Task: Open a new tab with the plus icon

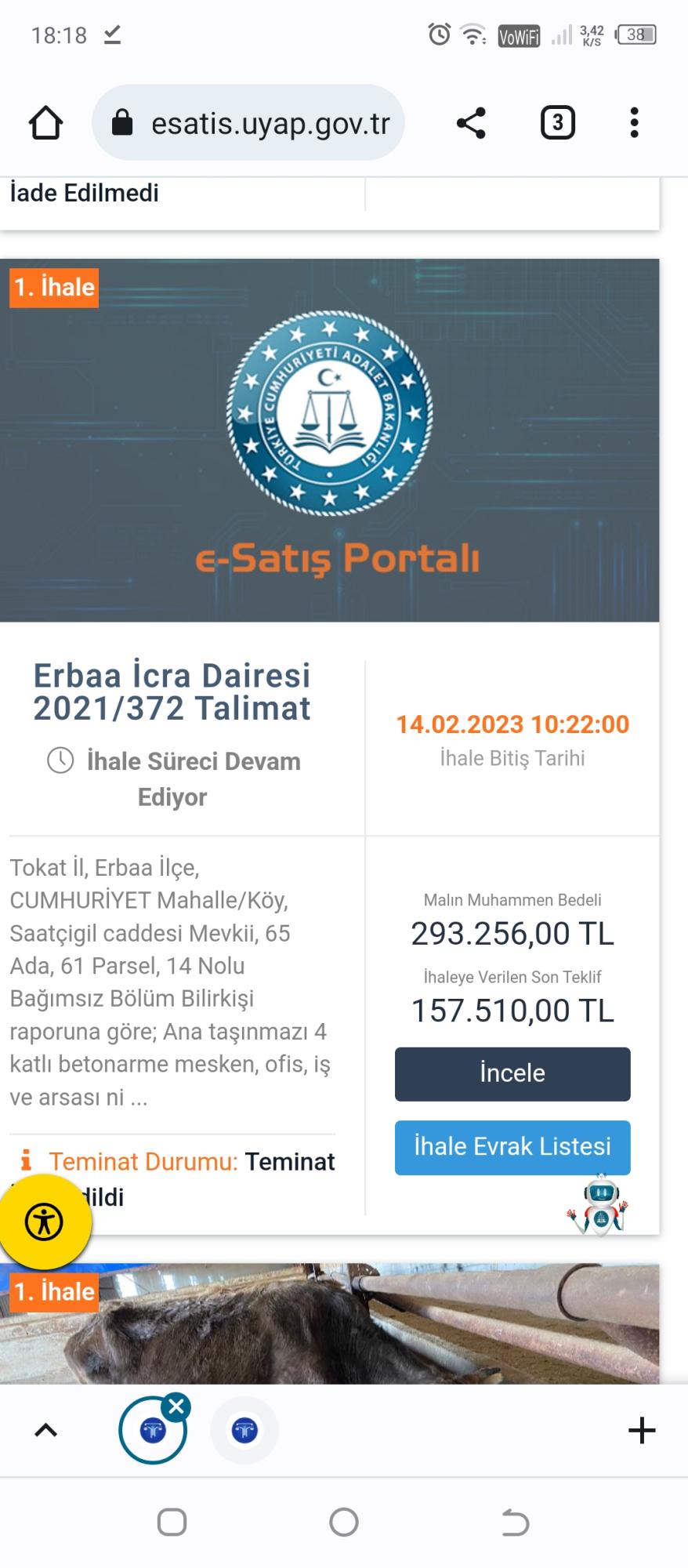Action: click(642, 1428)
